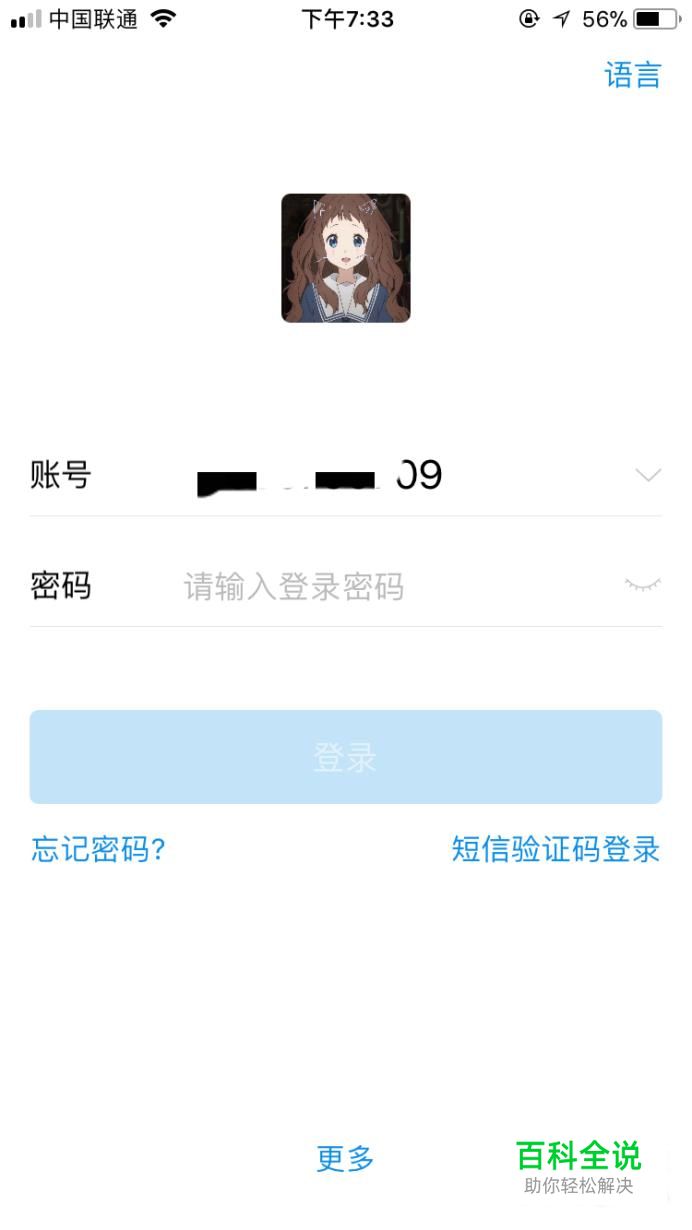Tap the 登录 login button
Image resolution: width=692 pixels, height=1230 pixels.
346,757
